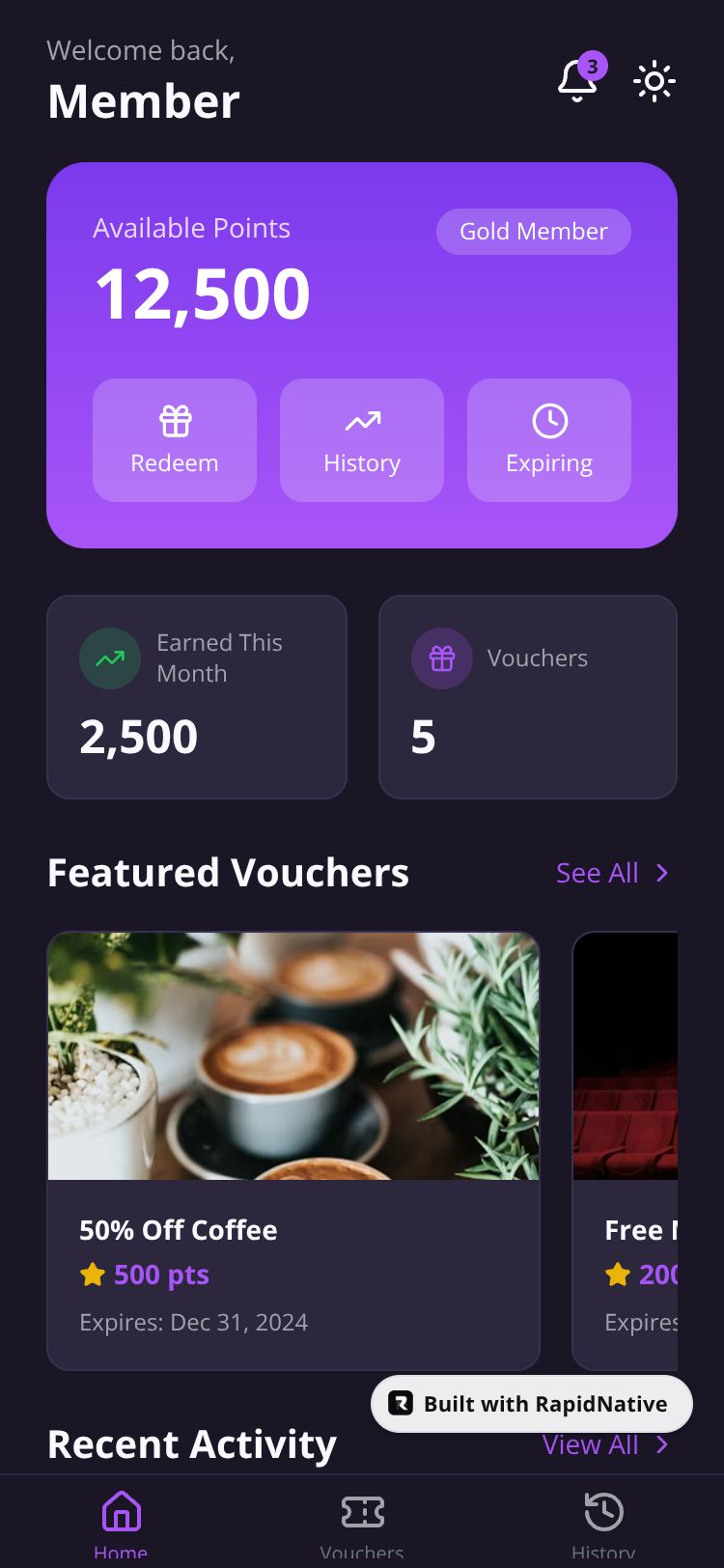Open the notifications bell
This screenshot has width=724, height=1568.
pos(577,81)
